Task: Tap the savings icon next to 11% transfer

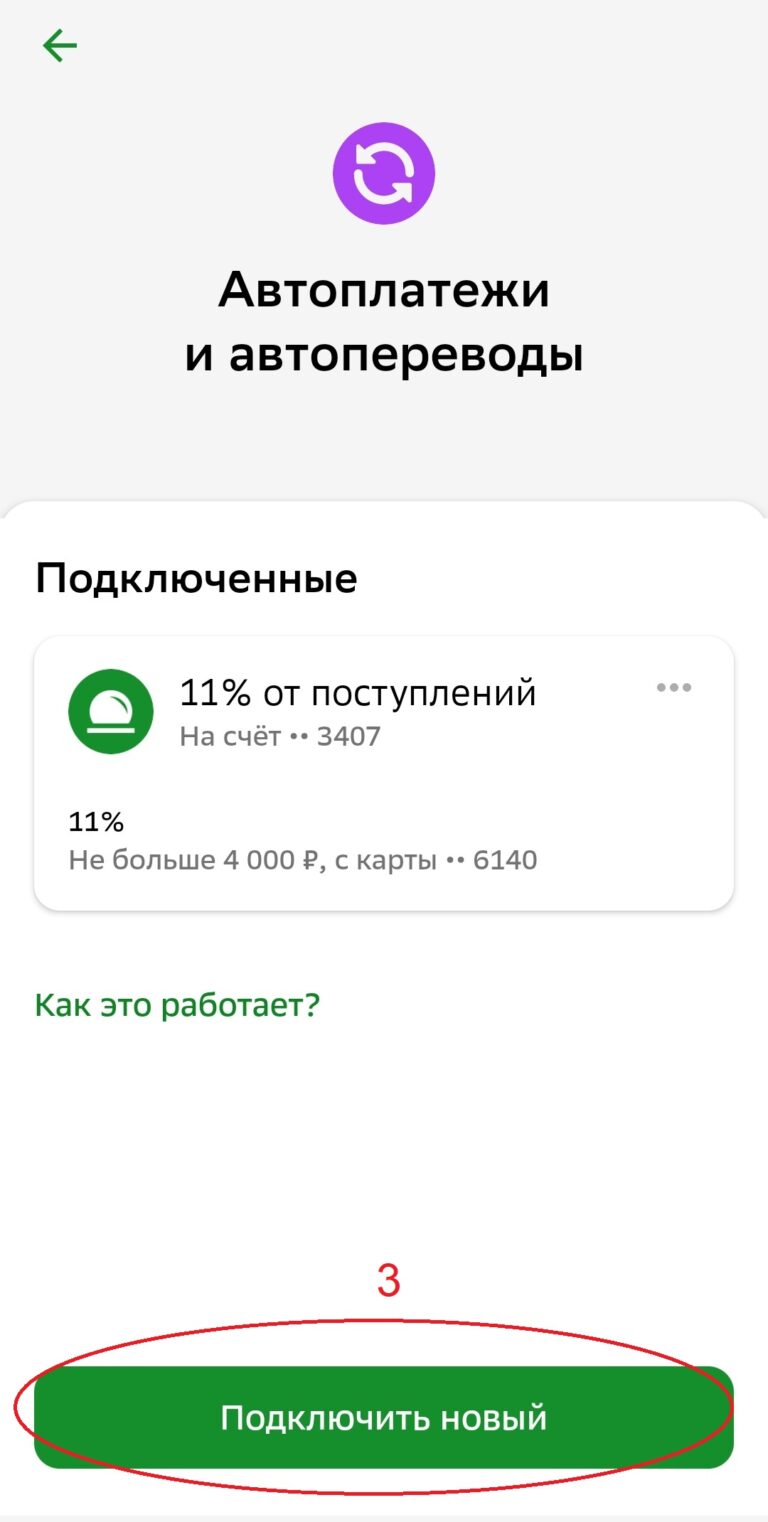Action: [x=110, y=710]
